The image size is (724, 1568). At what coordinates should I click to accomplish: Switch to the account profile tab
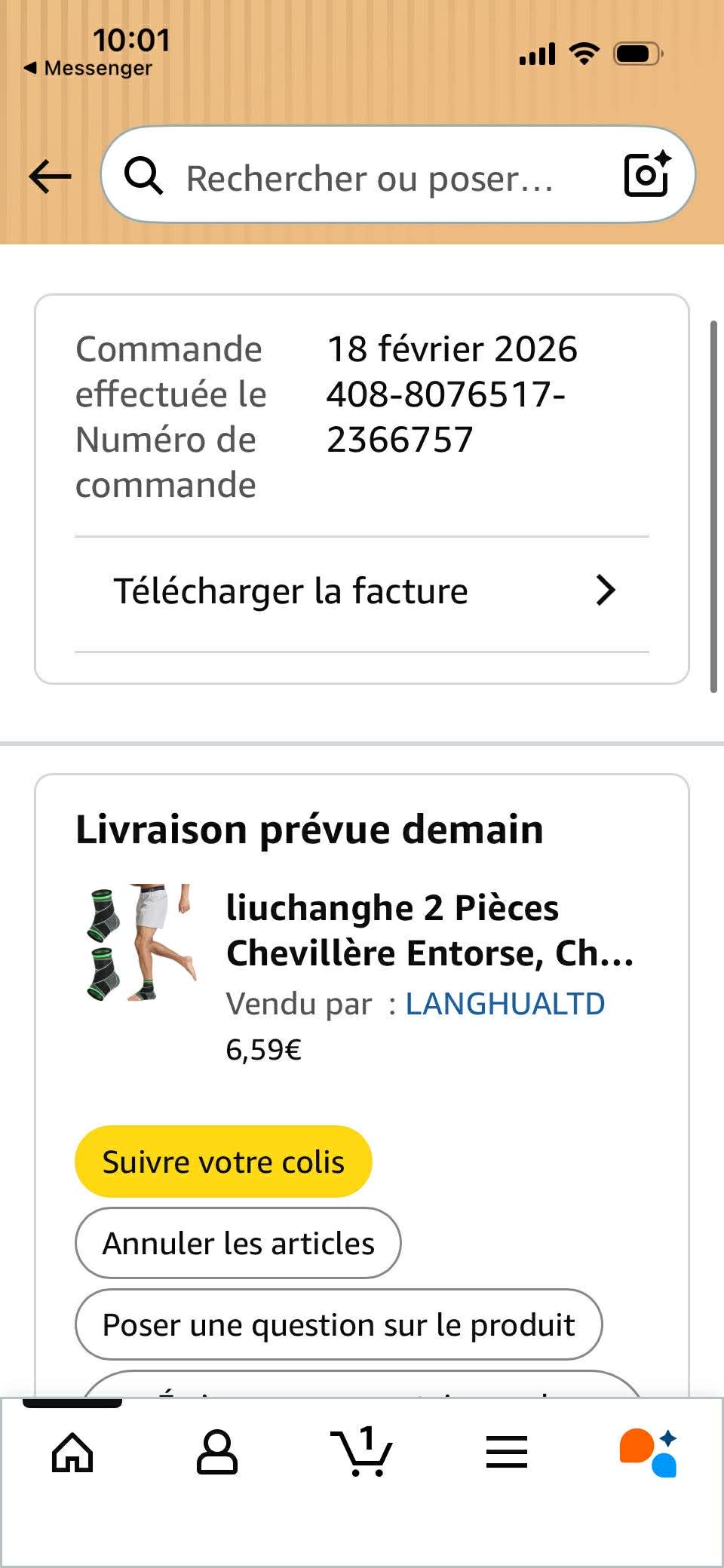point(217,1452)
